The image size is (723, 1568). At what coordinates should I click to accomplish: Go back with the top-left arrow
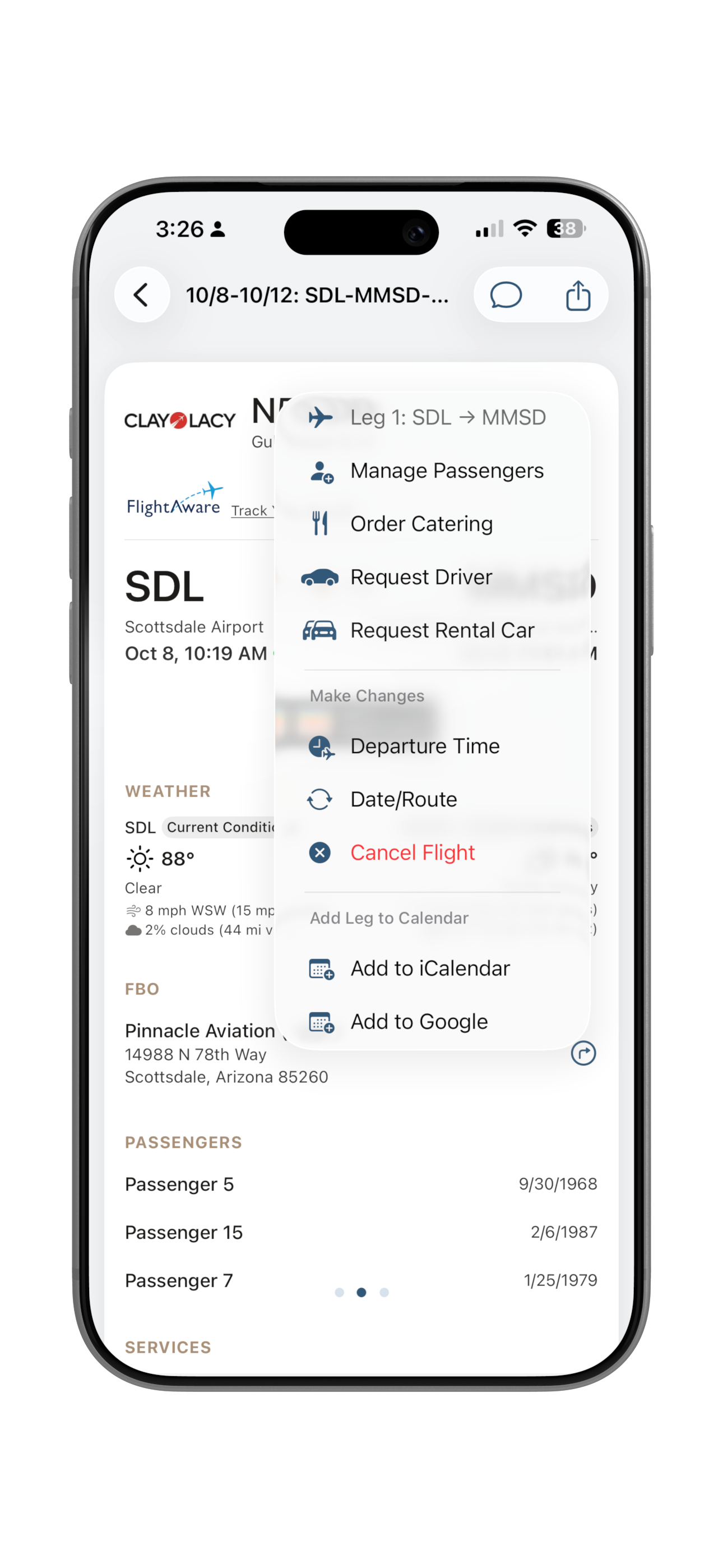(x=141, y=294)
